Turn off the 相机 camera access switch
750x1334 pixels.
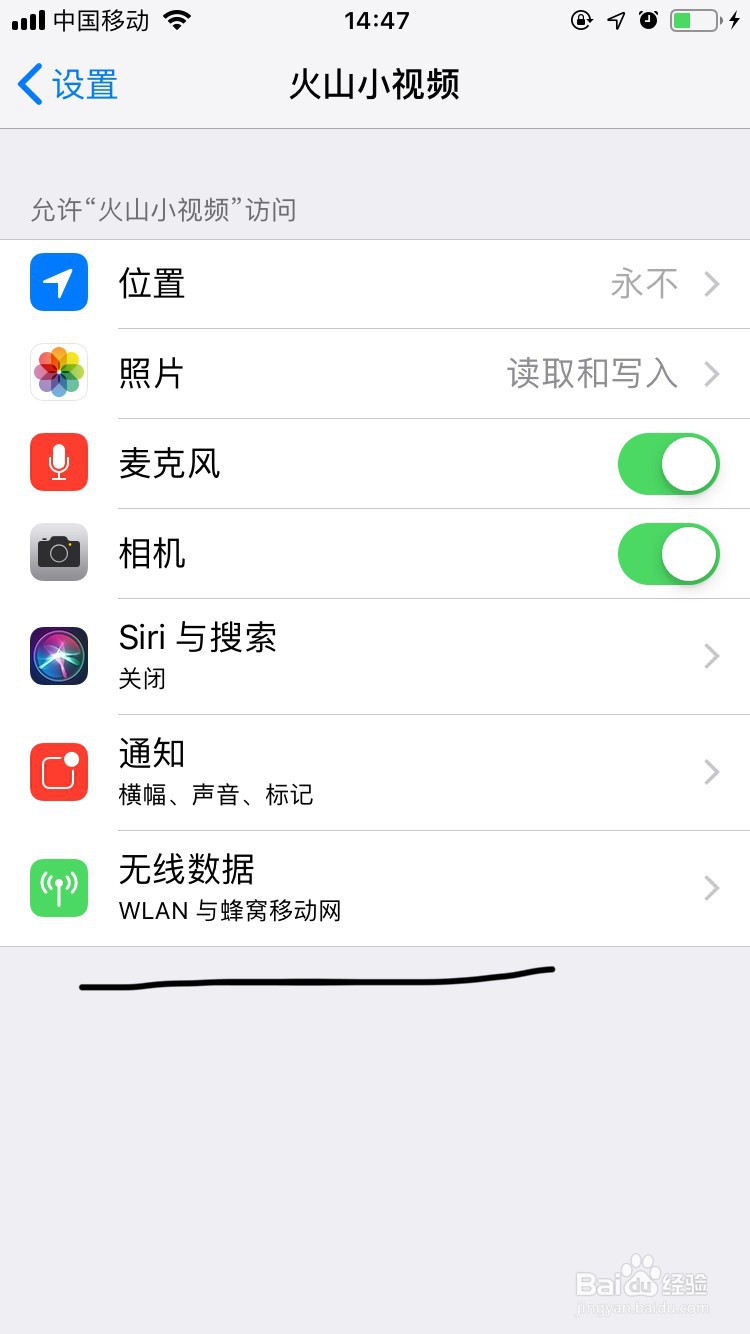pos(668,553)
